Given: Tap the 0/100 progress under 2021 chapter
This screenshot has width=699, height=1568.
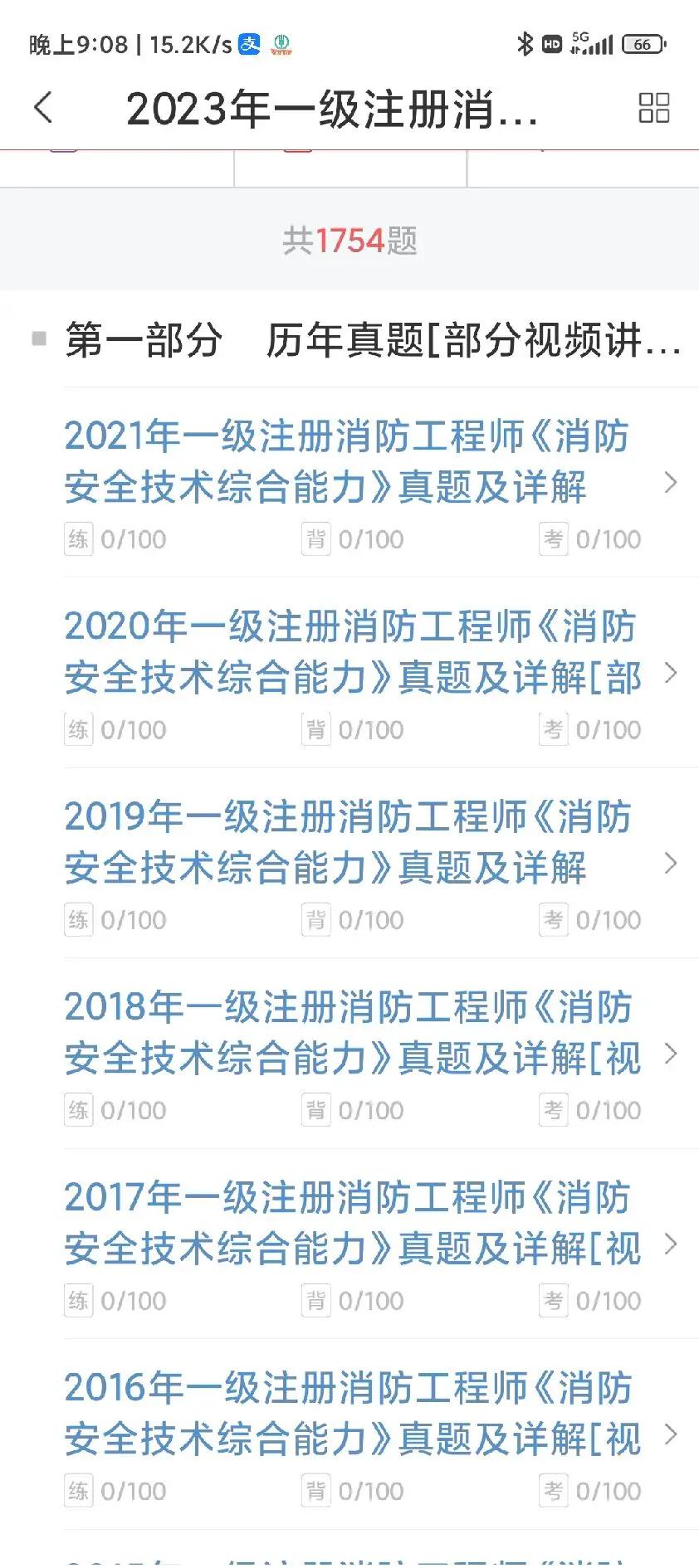Looking at the screenshot, I should (x=133, y=538).
